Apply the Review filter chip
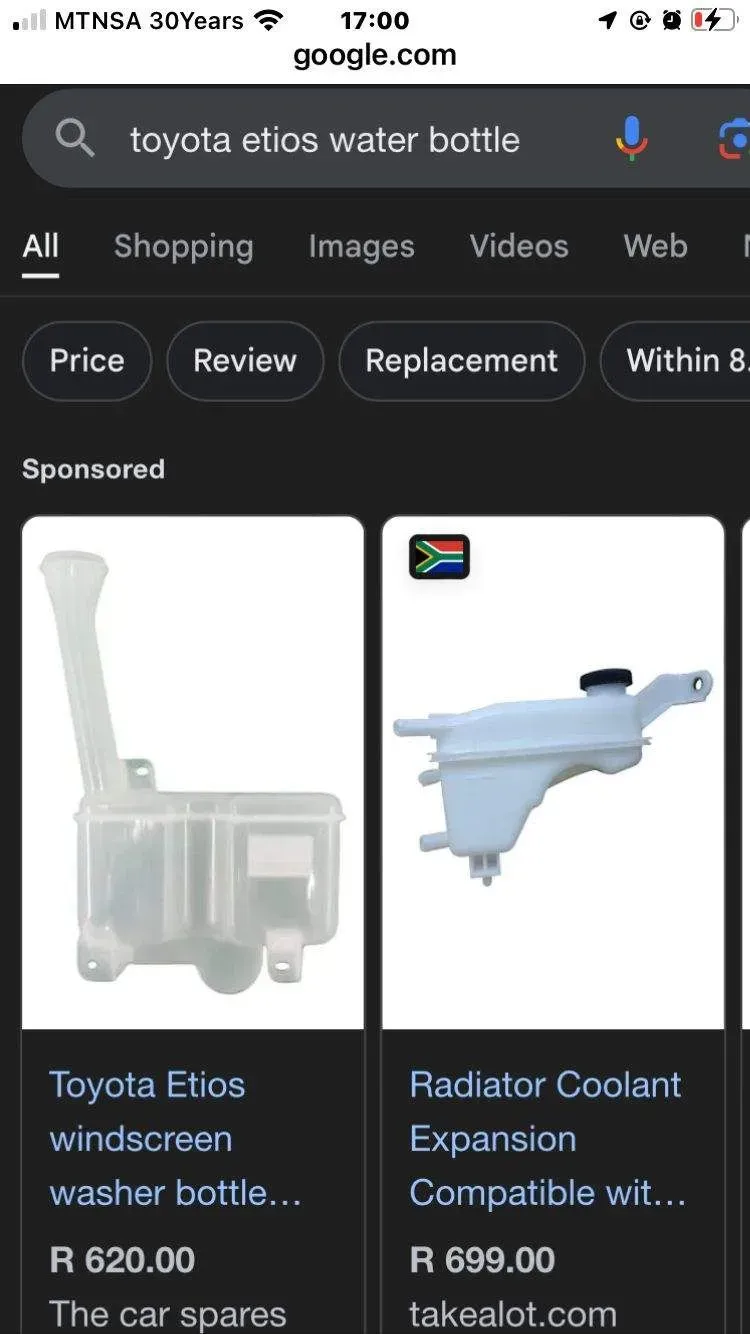Viewport: 750px width, 1334px height. point(245,360)
